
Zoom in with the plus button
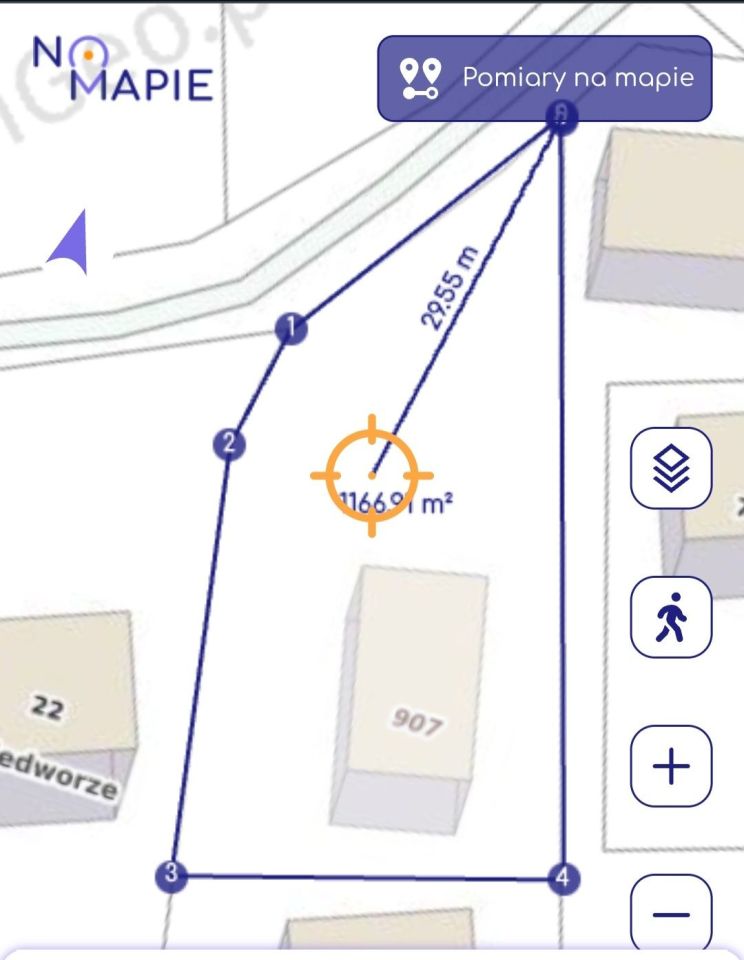(671, 767)
